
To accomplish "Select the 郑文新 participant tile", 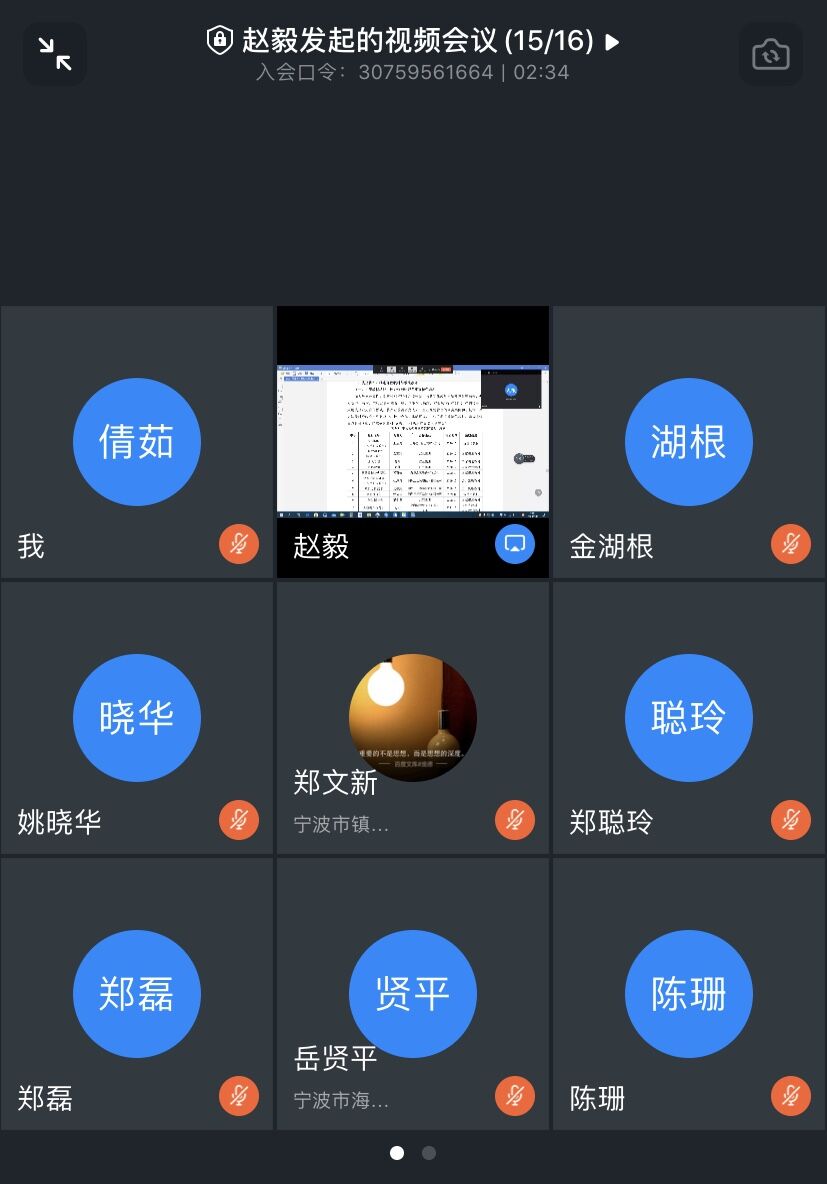I will (x=413, y=718).
